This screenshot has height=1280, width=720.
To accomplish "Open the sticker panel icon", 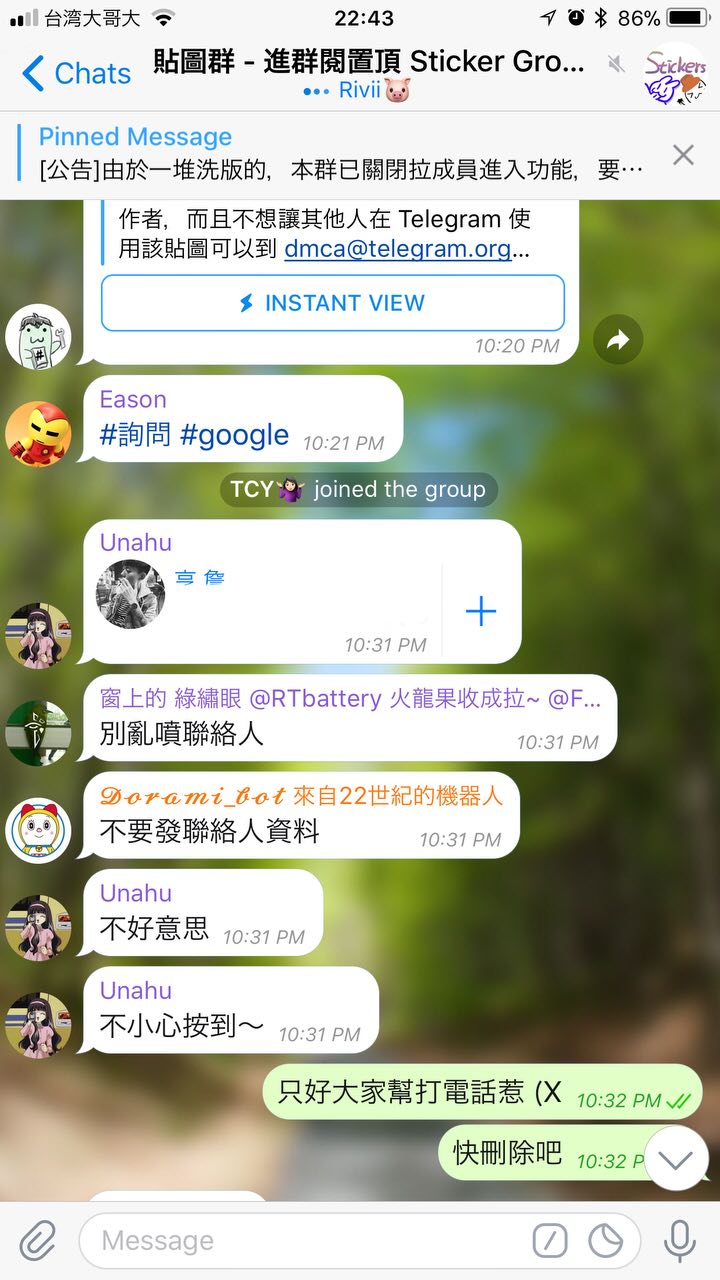I will 605,1241.
